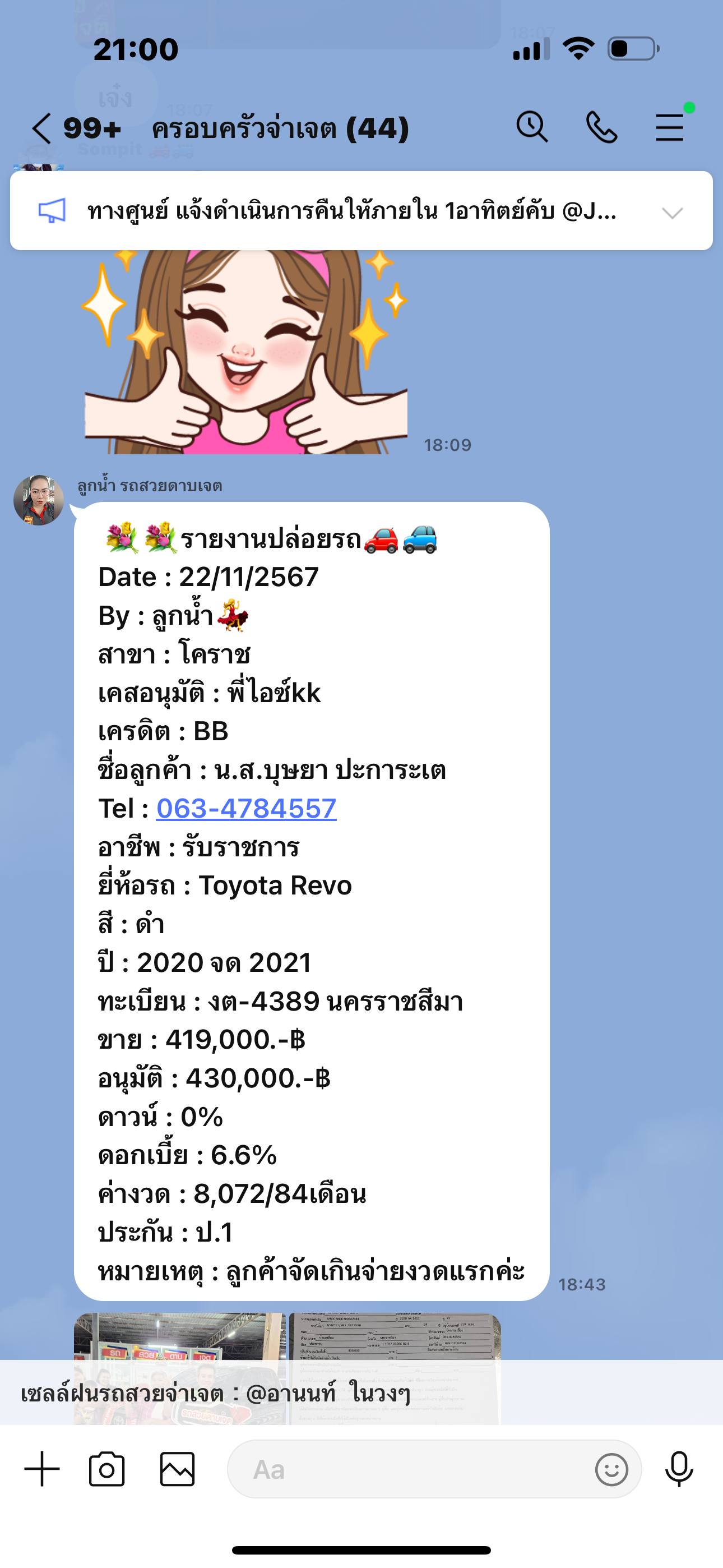Expand the pinned announcement chevron

(x=673, y=213)
